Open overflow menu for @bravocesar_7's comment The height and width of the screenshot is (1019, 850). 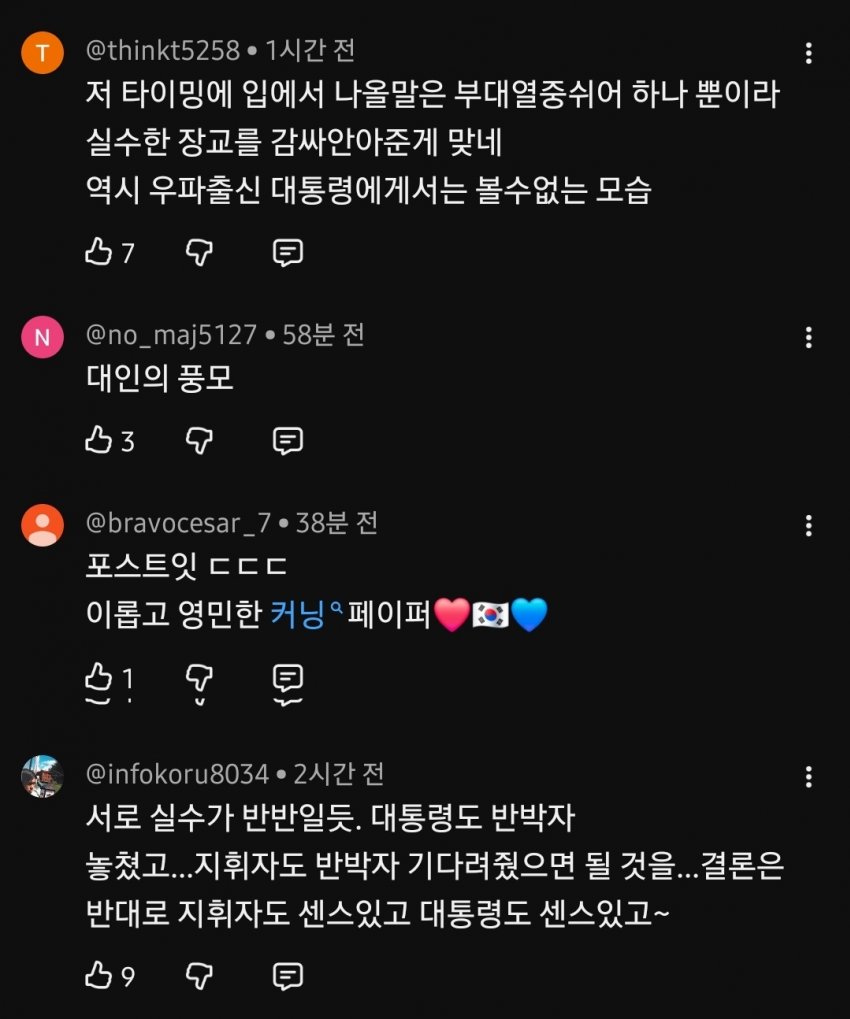click(x=808, y=525)
